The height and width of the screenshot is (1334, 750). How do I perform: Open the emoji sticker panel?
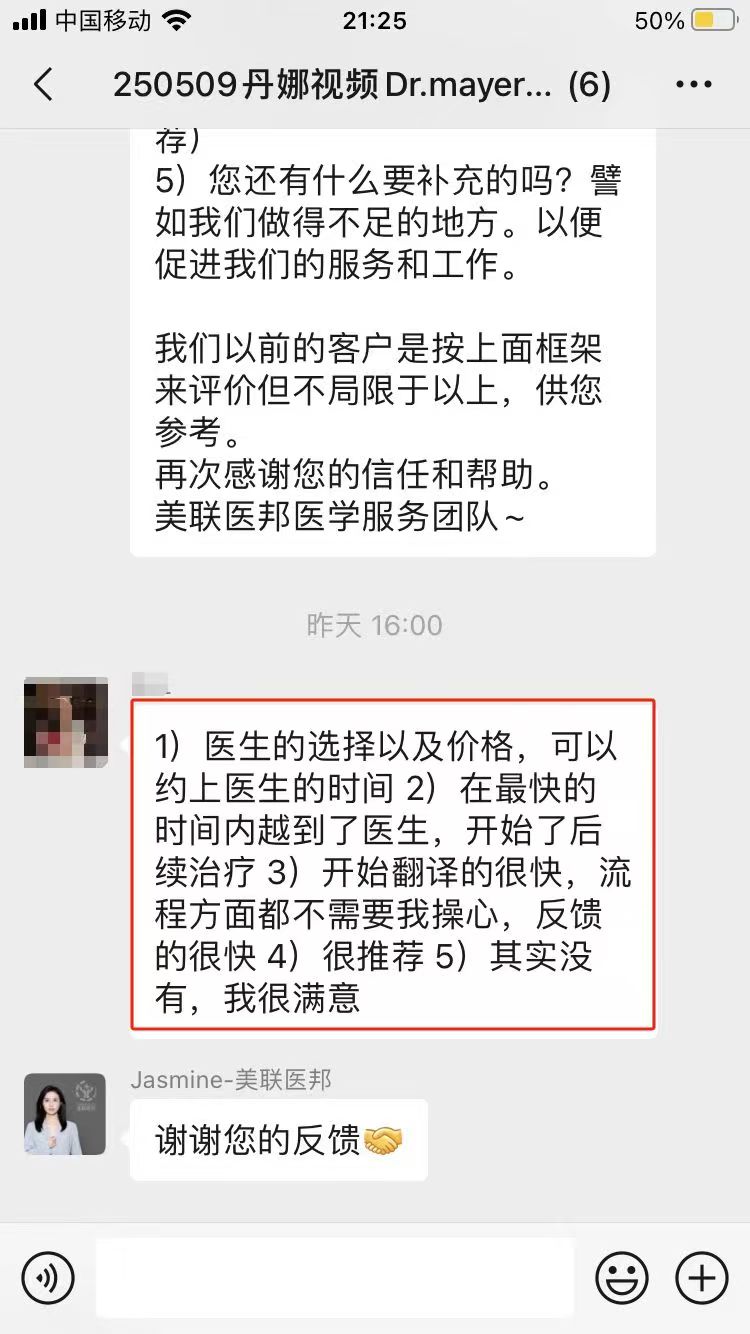pos(622,1277)
